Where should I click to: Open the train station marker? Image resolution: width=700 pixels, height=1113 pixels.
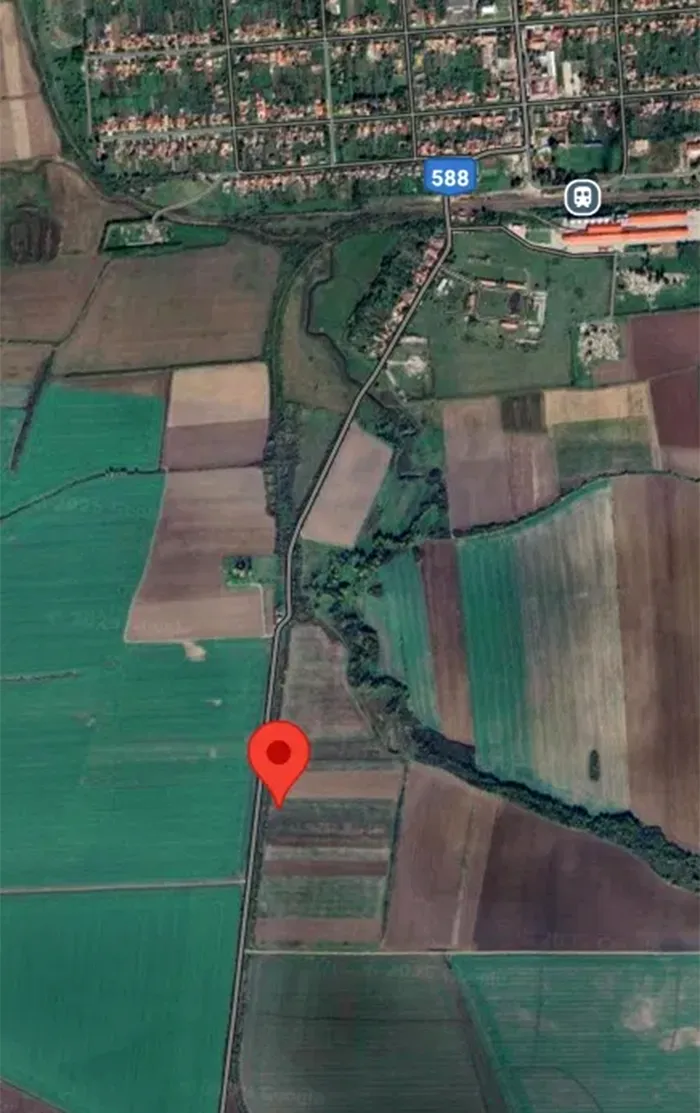tap(582, 197)
